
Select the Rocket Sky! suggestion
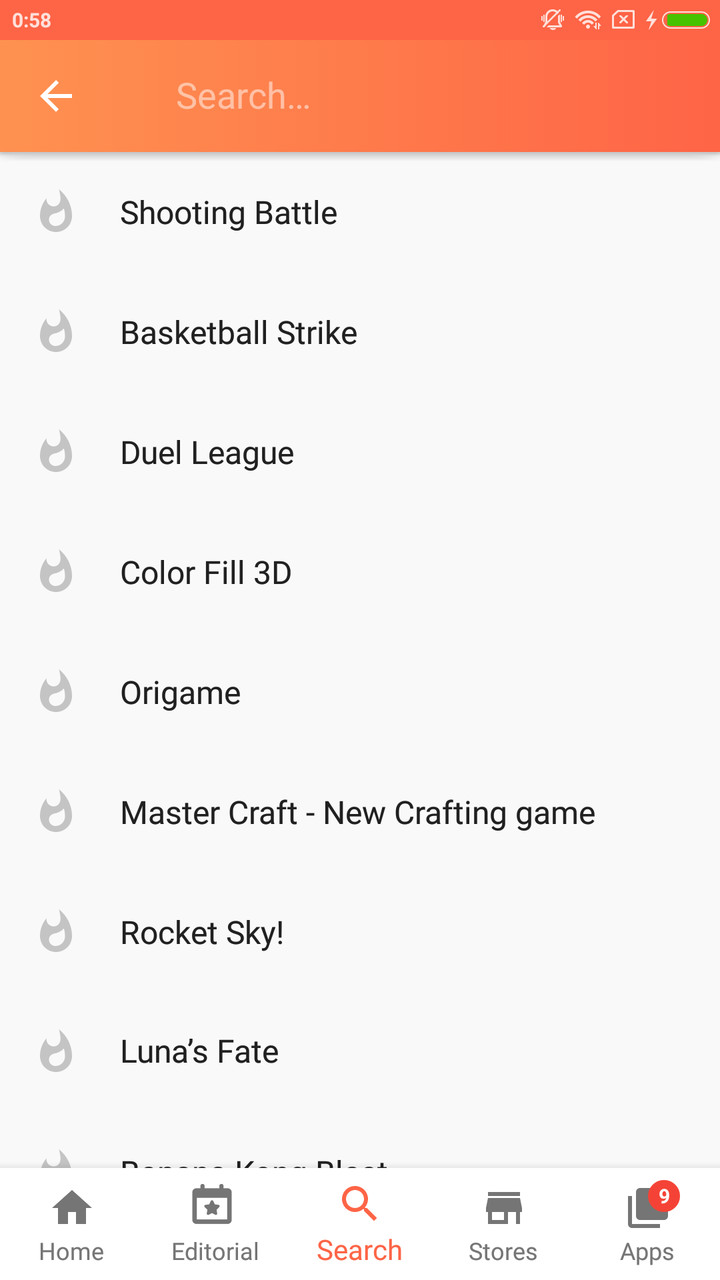202,933
